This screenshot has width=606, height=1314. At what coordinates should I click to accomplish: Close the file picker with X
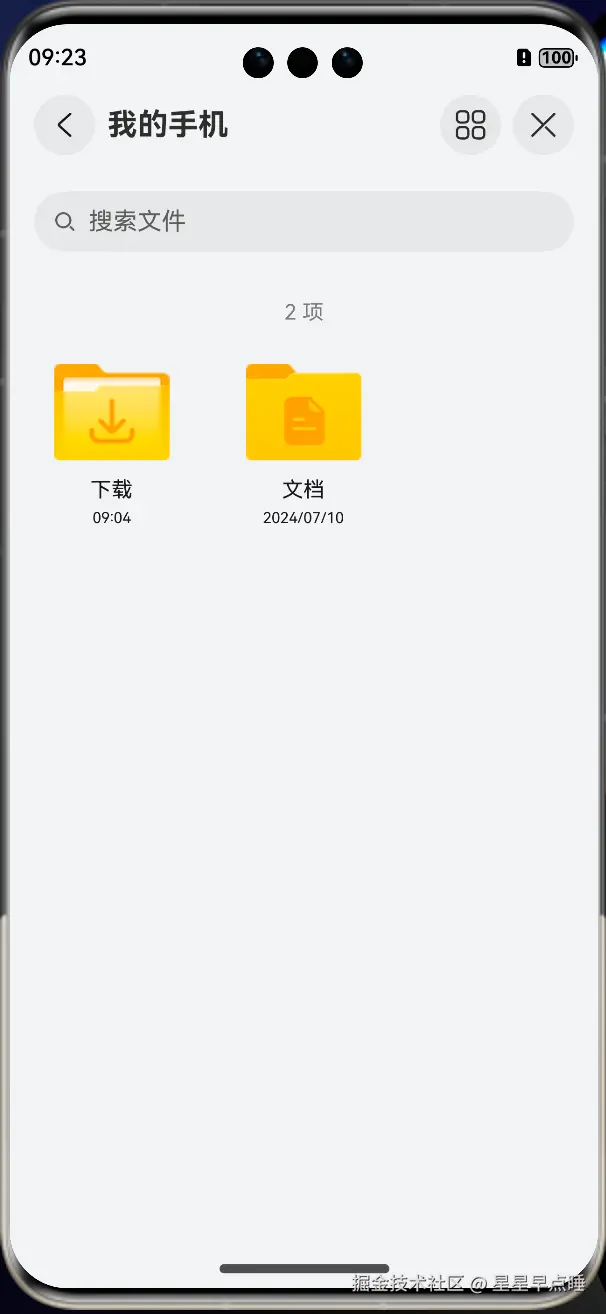543,125
